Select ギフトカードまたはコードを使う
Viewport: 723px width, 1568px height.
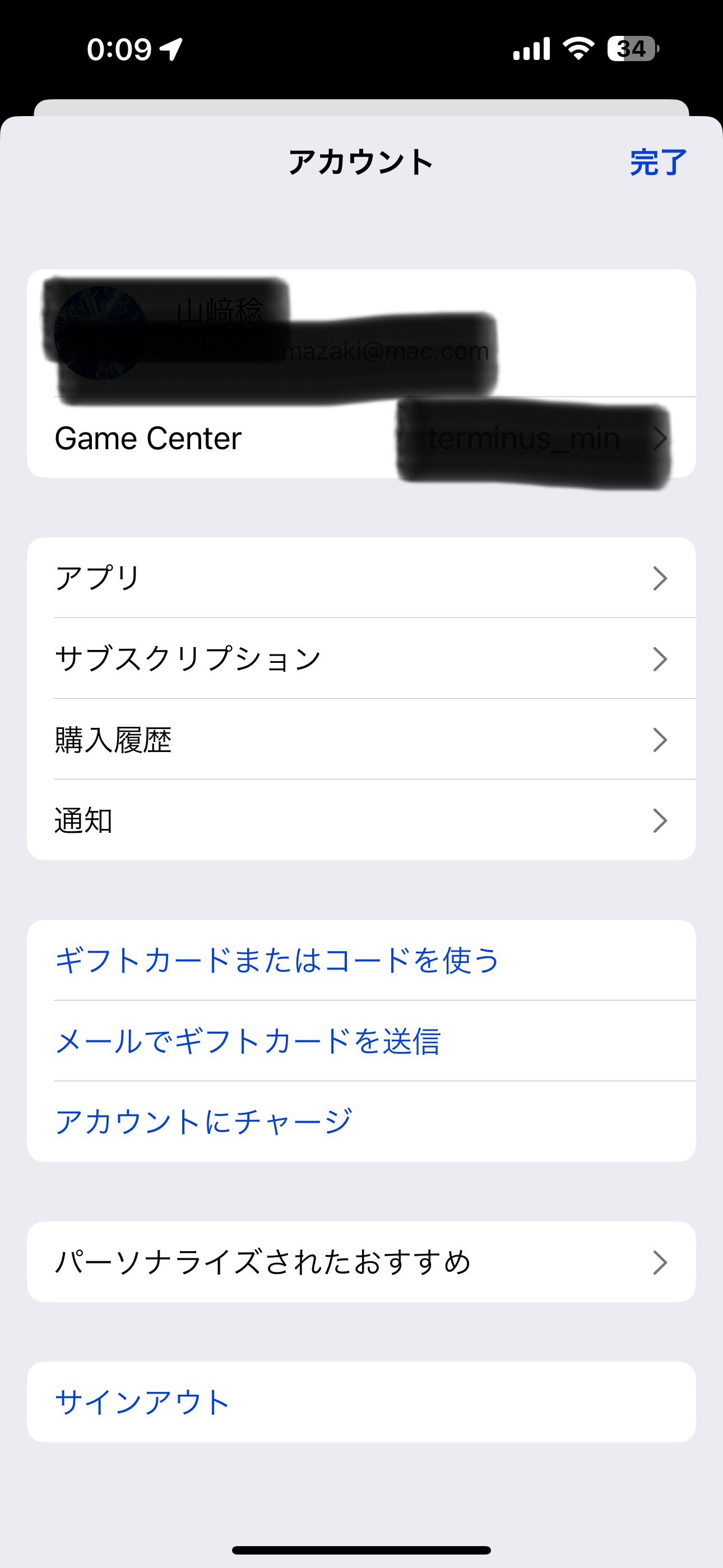[x=277, y=960]
